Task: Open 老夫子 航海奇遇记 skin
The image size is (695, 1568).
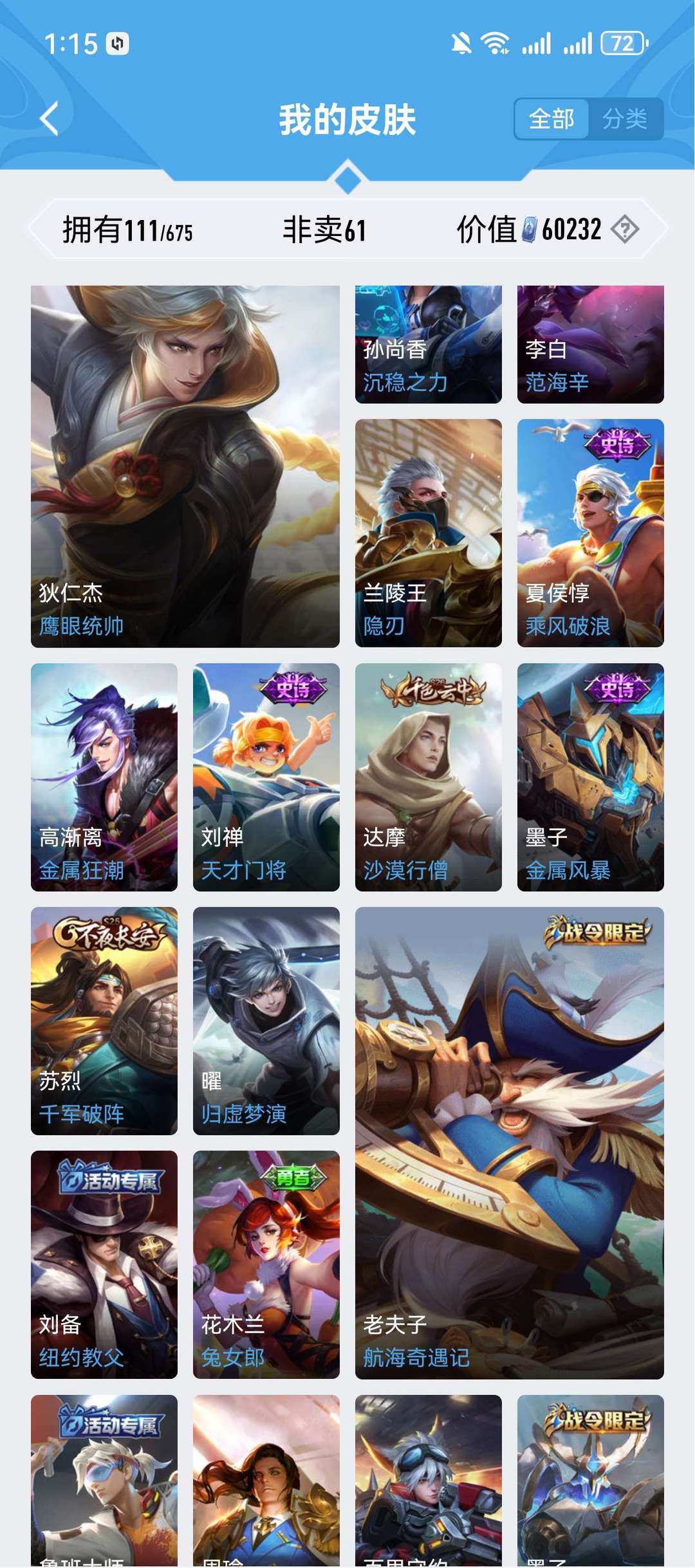Action: (510, 1143)
